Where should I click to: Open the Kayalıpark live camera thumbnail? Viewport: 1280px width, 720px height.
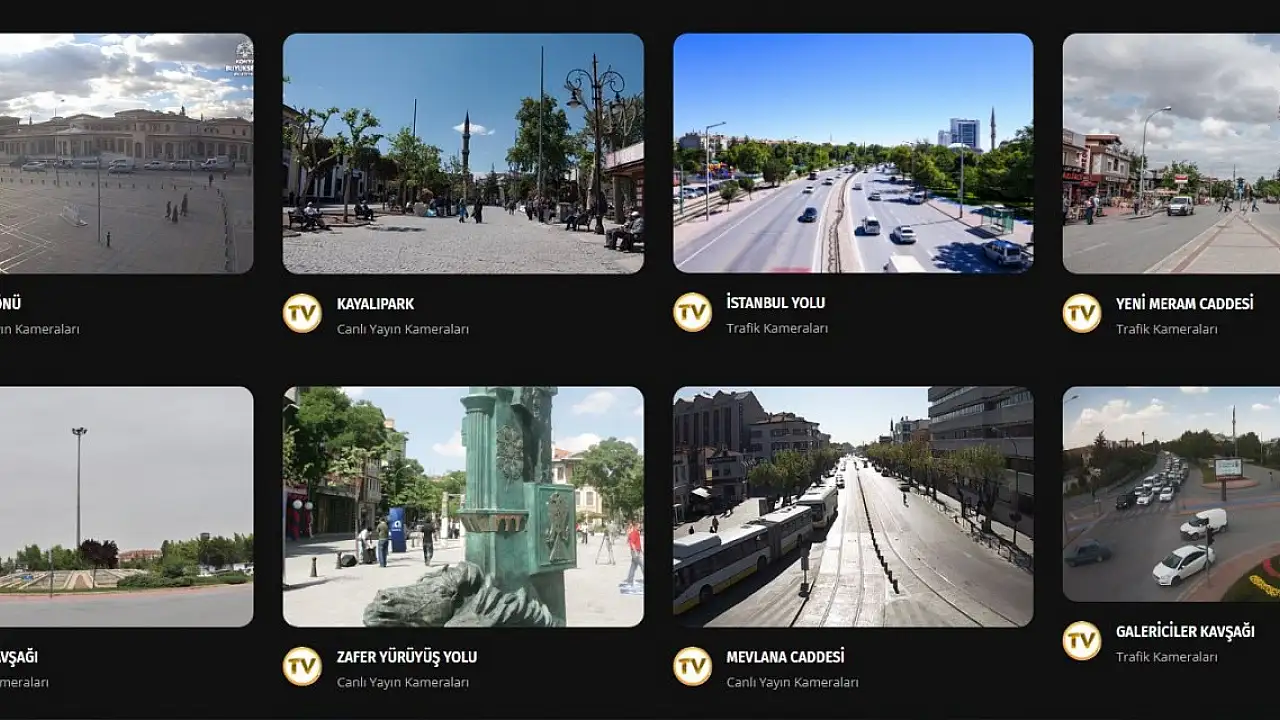click(463, 153)
